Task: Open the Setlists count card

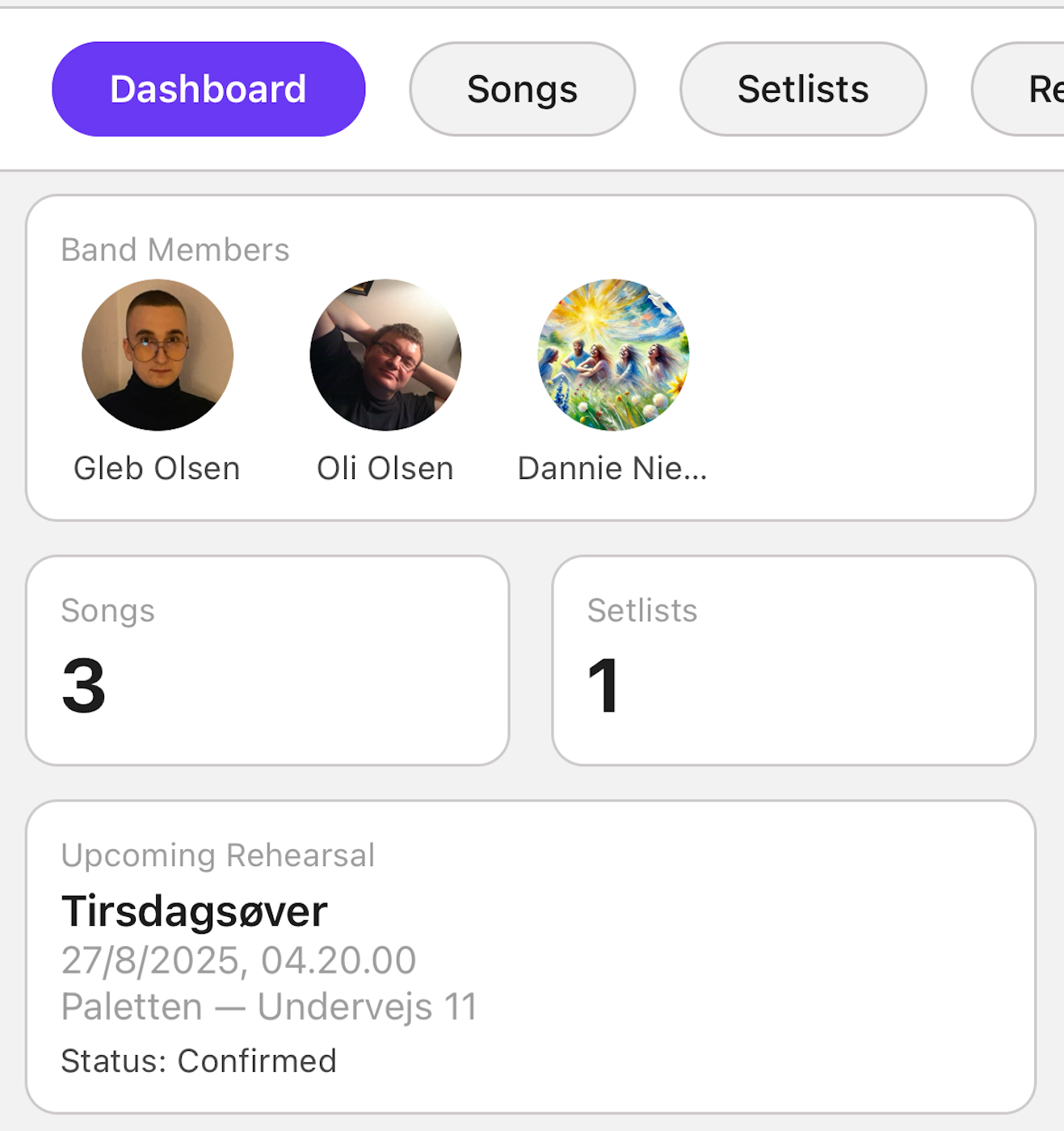Action: [x=794, y=660]
